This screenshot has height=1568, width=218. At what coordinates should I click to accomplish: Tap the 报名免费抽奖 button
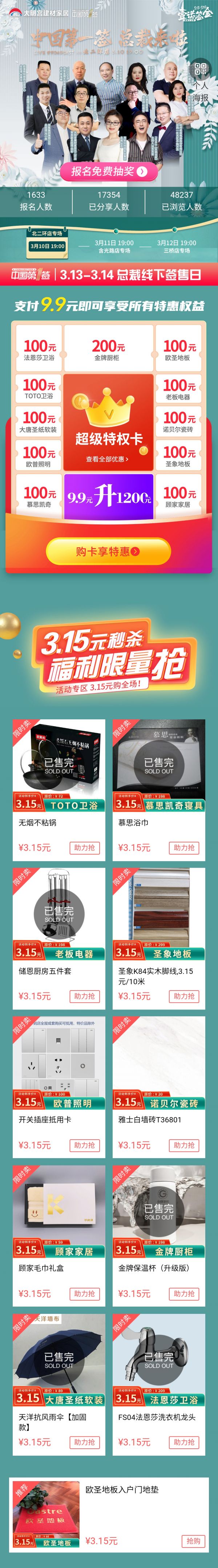tap(109, 171)
